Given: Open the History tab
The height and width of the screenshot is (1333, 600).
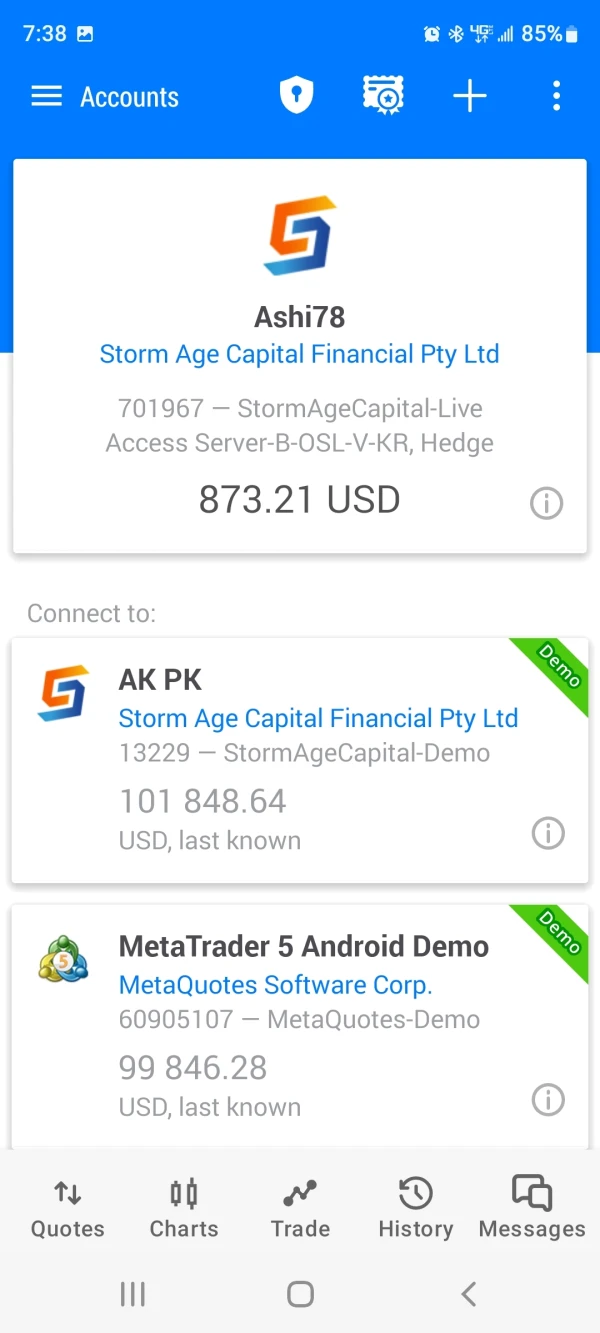Looking at the screenshot, I should pos(416,1208).
